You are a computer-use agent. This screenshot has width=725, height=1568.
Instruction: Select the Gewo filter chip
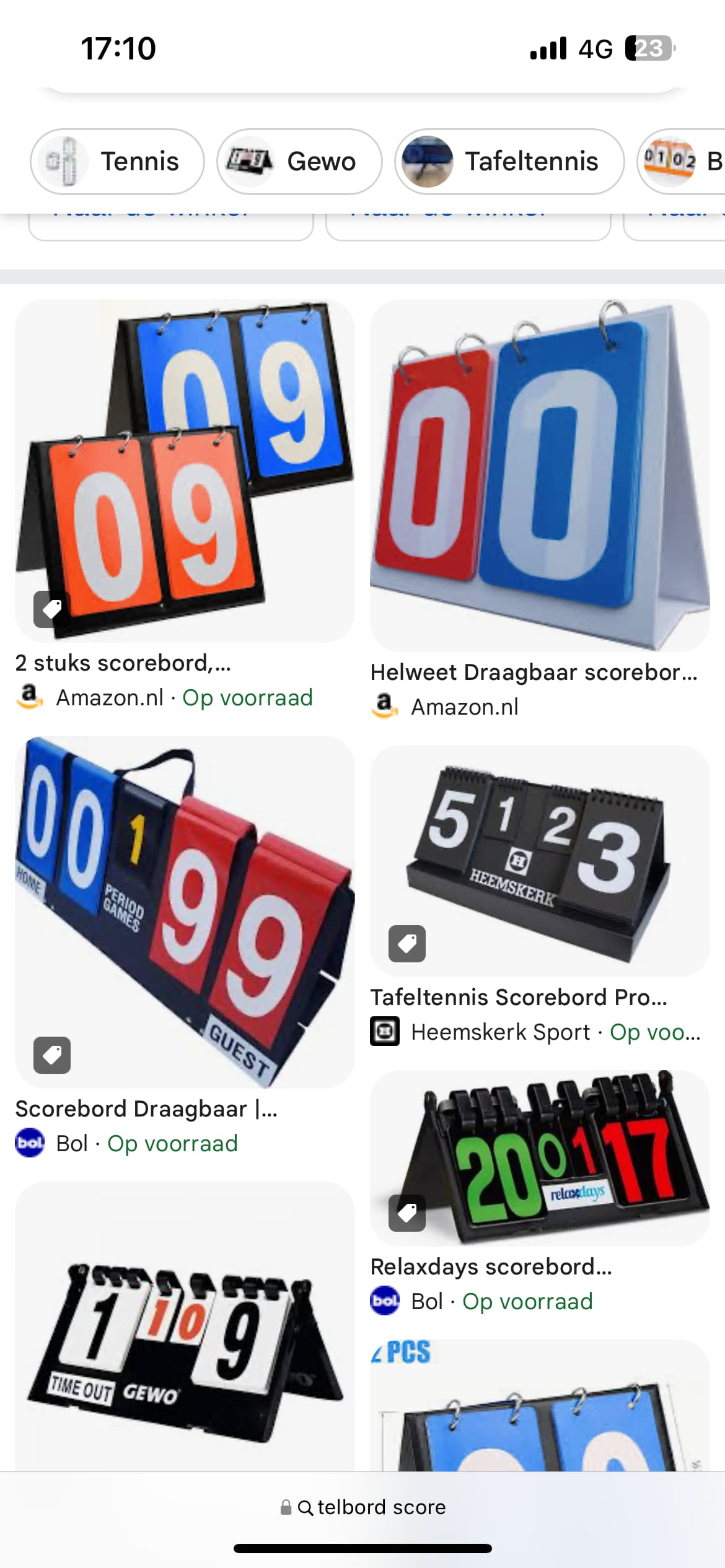[299, 162]
